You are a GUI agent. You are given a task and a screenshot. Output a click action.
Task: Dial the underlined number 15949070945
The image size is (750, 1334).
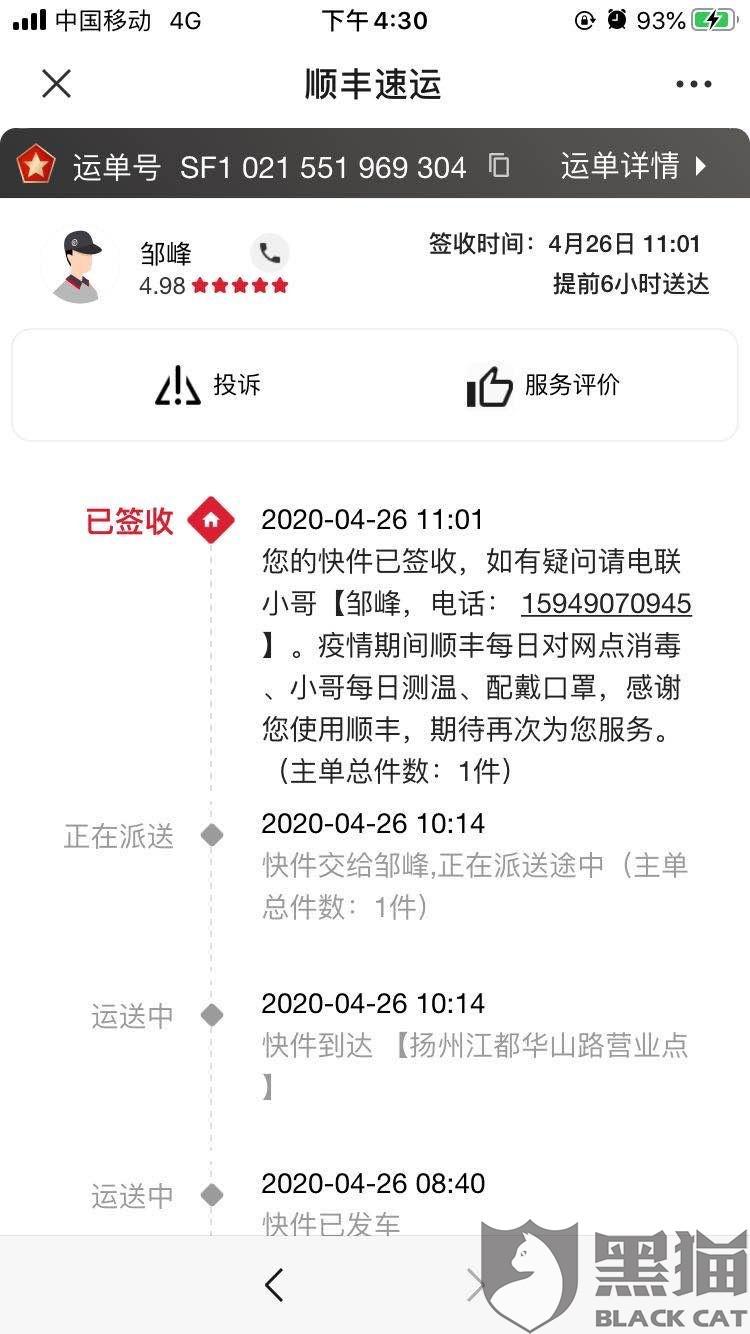pyautogui.click(x=606, y=604)
